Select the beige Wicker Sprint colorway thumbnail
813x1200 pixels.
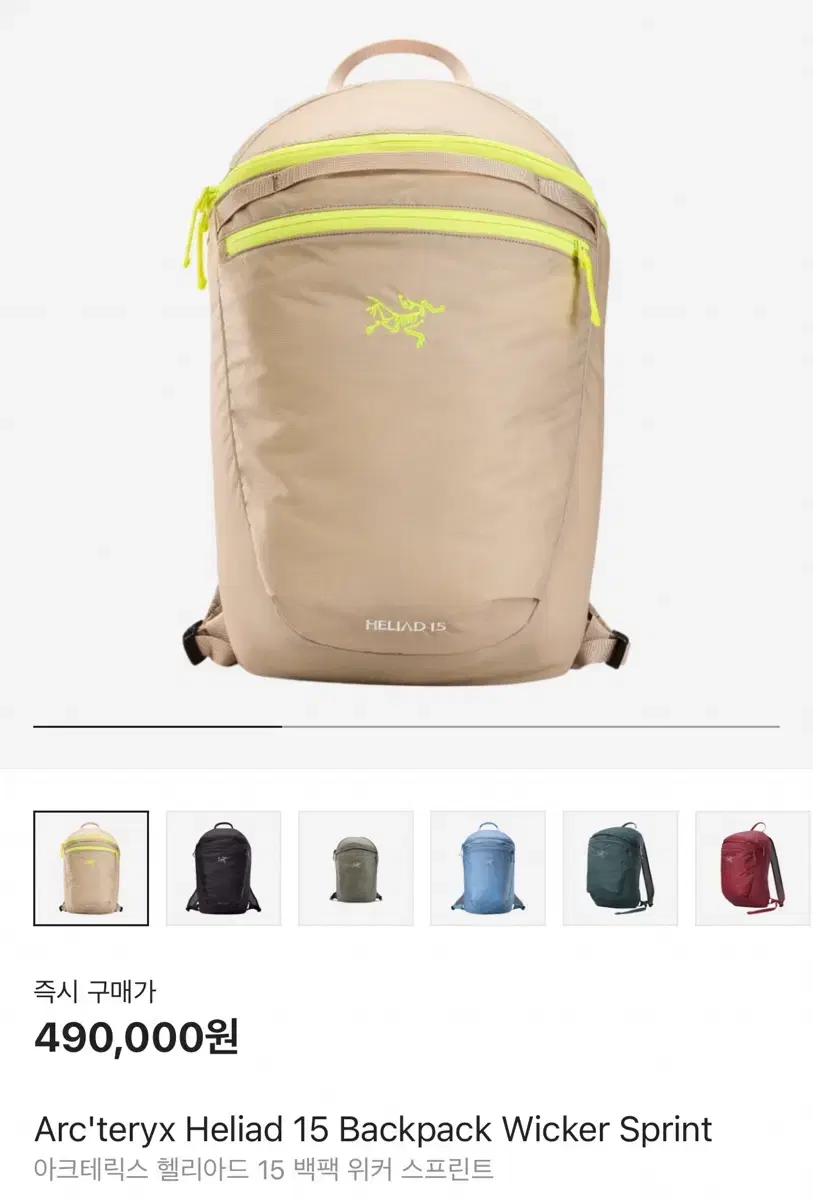(x=92, y=867)
